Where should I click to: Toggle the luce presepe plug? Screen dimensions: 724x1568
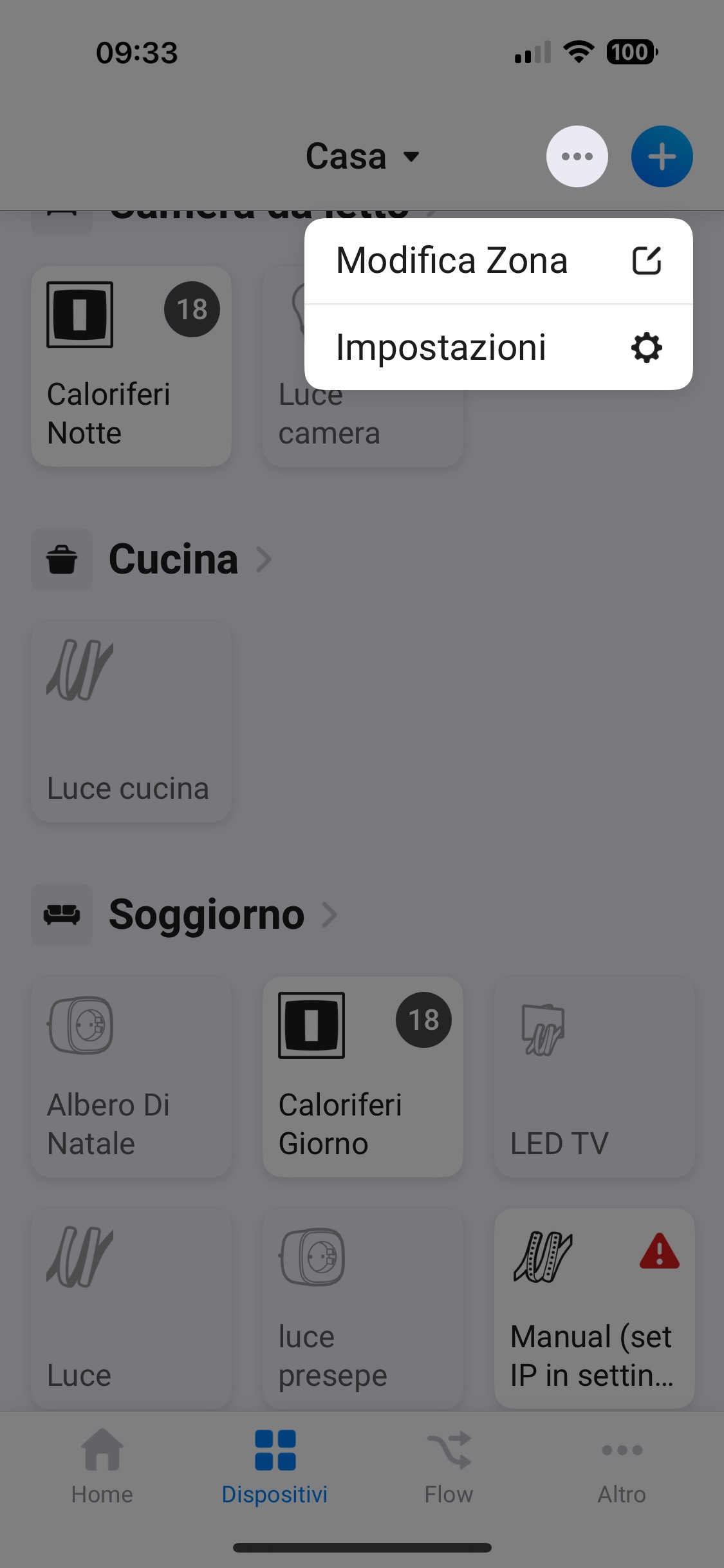tap(362, 1309)
